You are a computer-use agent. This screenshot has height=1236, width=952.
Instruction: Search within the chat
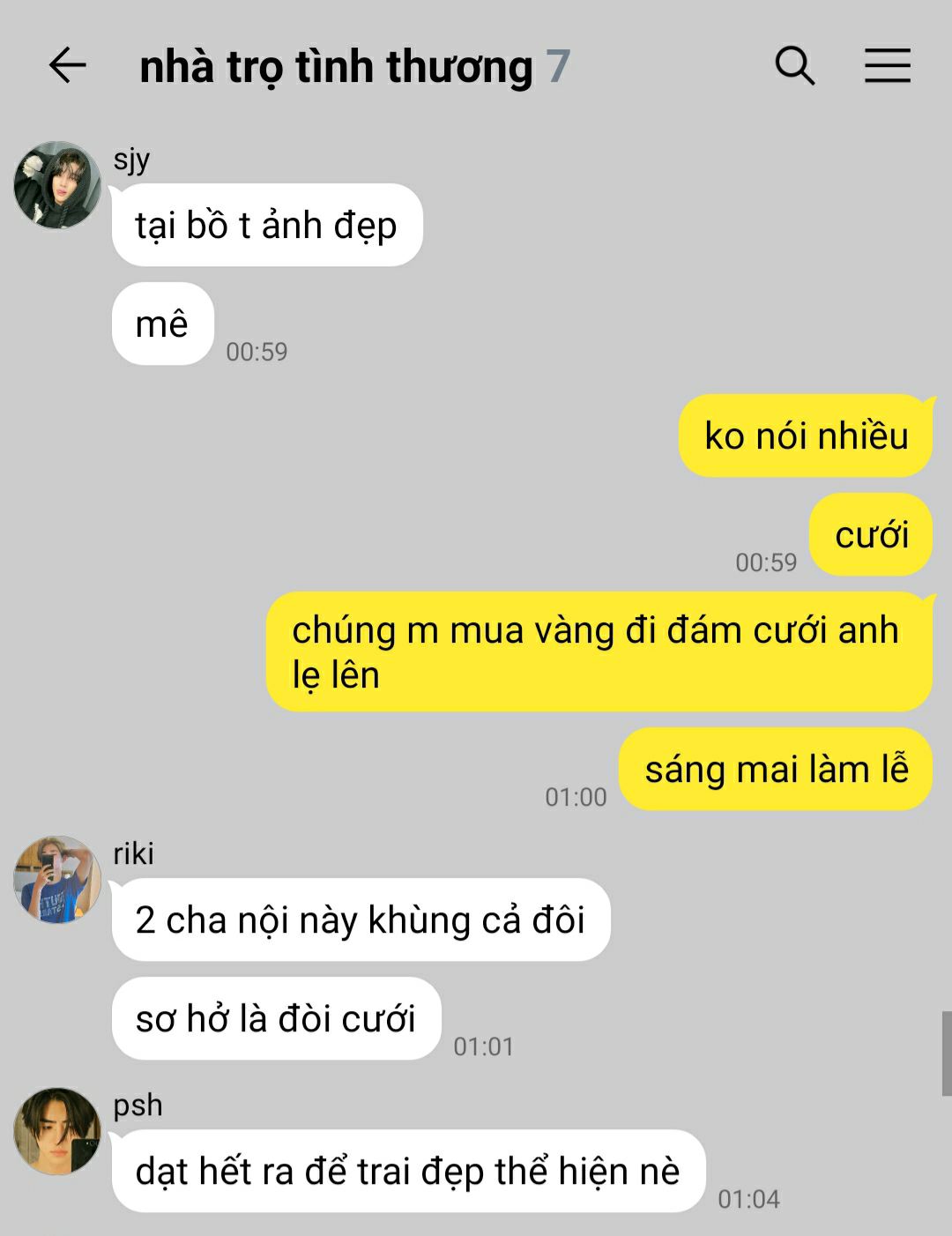pos(794,66)
